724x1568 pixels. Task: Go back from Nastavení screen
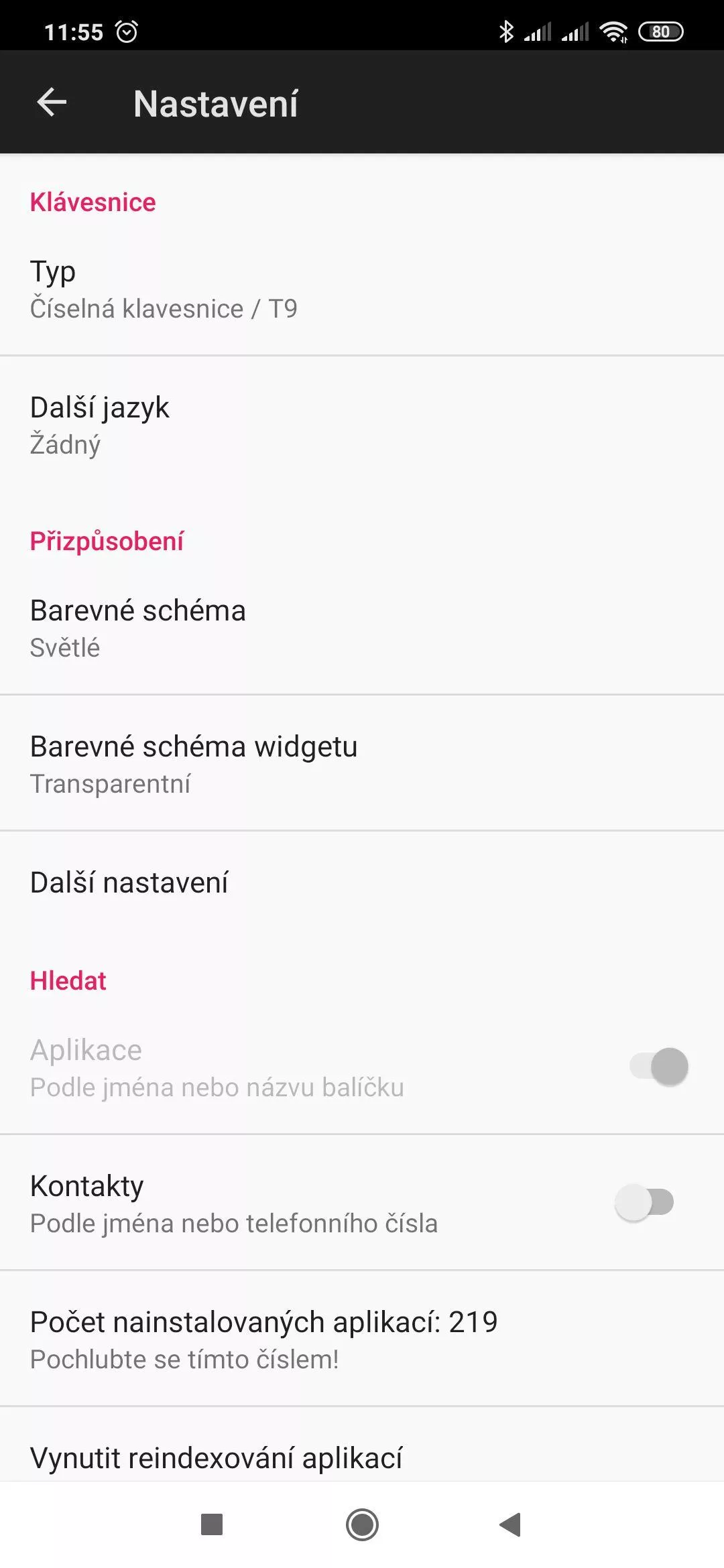tap(52, 103)
